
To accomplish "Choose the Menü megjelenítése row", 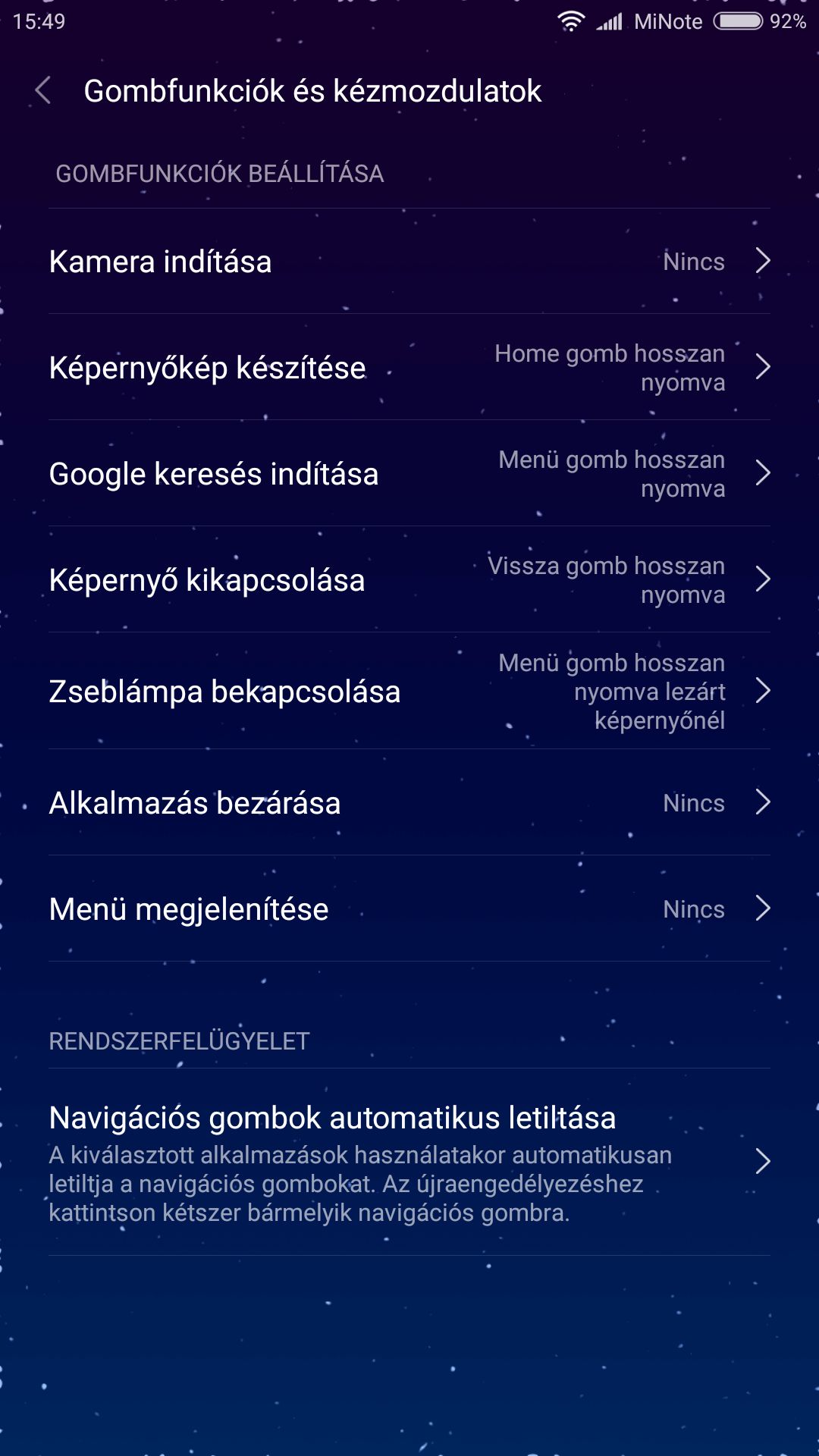I will 409,908.
